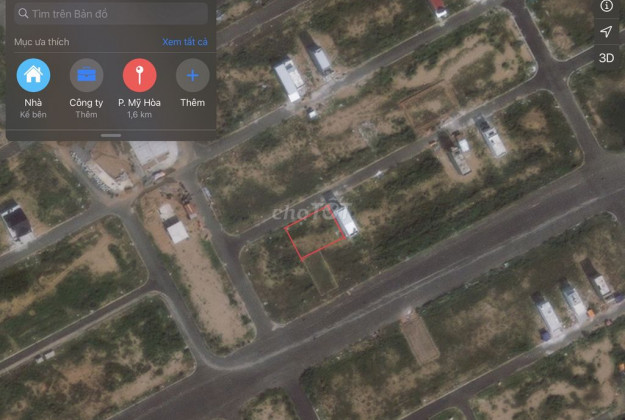The height and width of the screenshot is (420, 625).
Task: Open the map info settings icon
Action: tap(606, 7)
